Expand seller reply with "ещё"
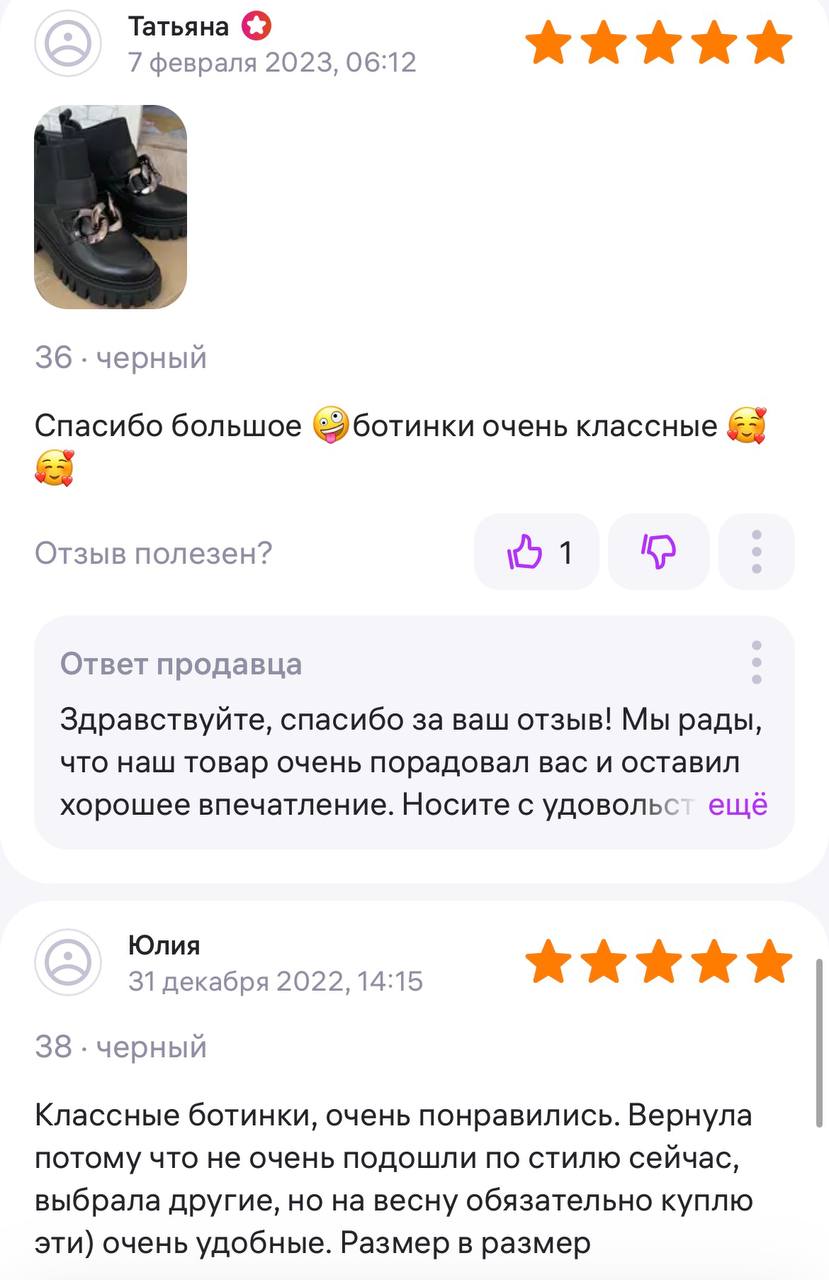This screenshot has height=1280, width=829. tap(738, 805)
